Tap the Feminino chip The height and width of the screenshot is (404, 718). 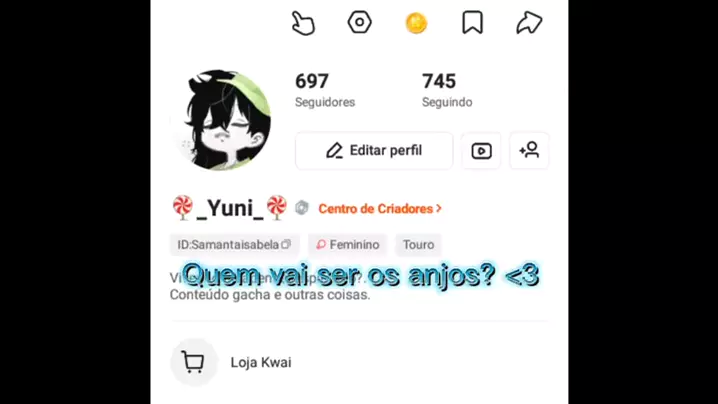pos(346,244)
